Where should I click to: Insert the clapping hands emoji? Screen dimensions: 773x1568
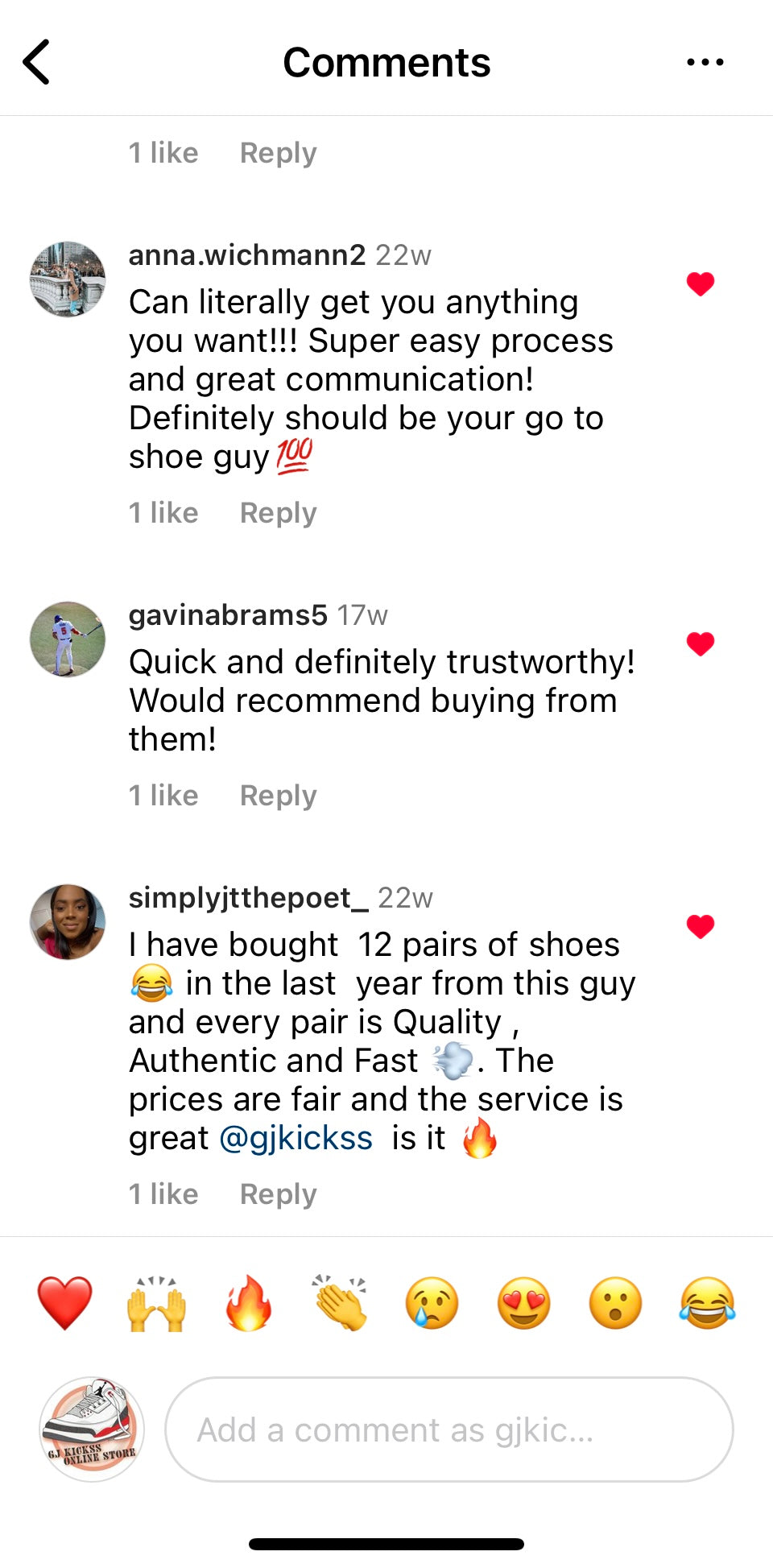click(x=340, y=1303)
